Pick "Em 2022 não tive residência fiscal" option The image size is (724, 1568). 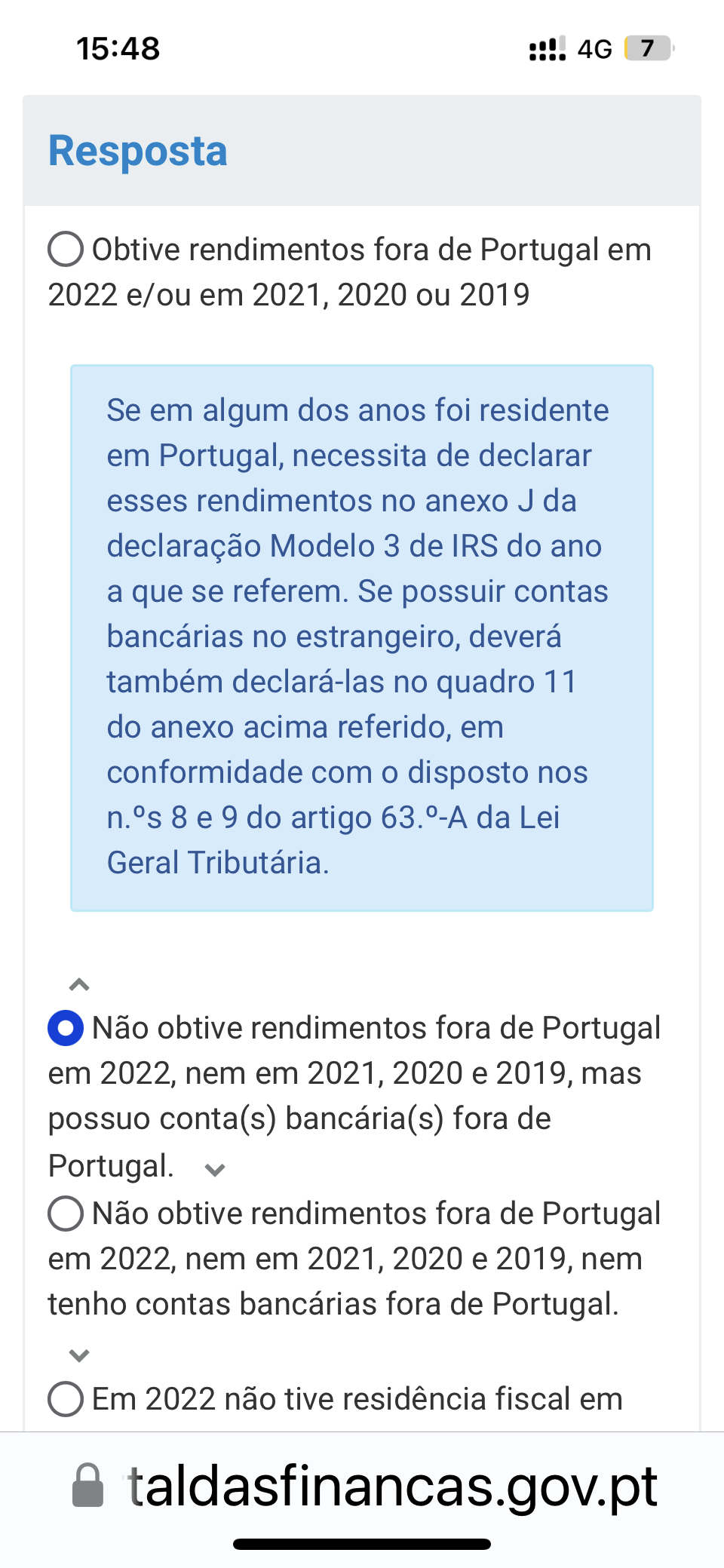[x=66, y=1399]
